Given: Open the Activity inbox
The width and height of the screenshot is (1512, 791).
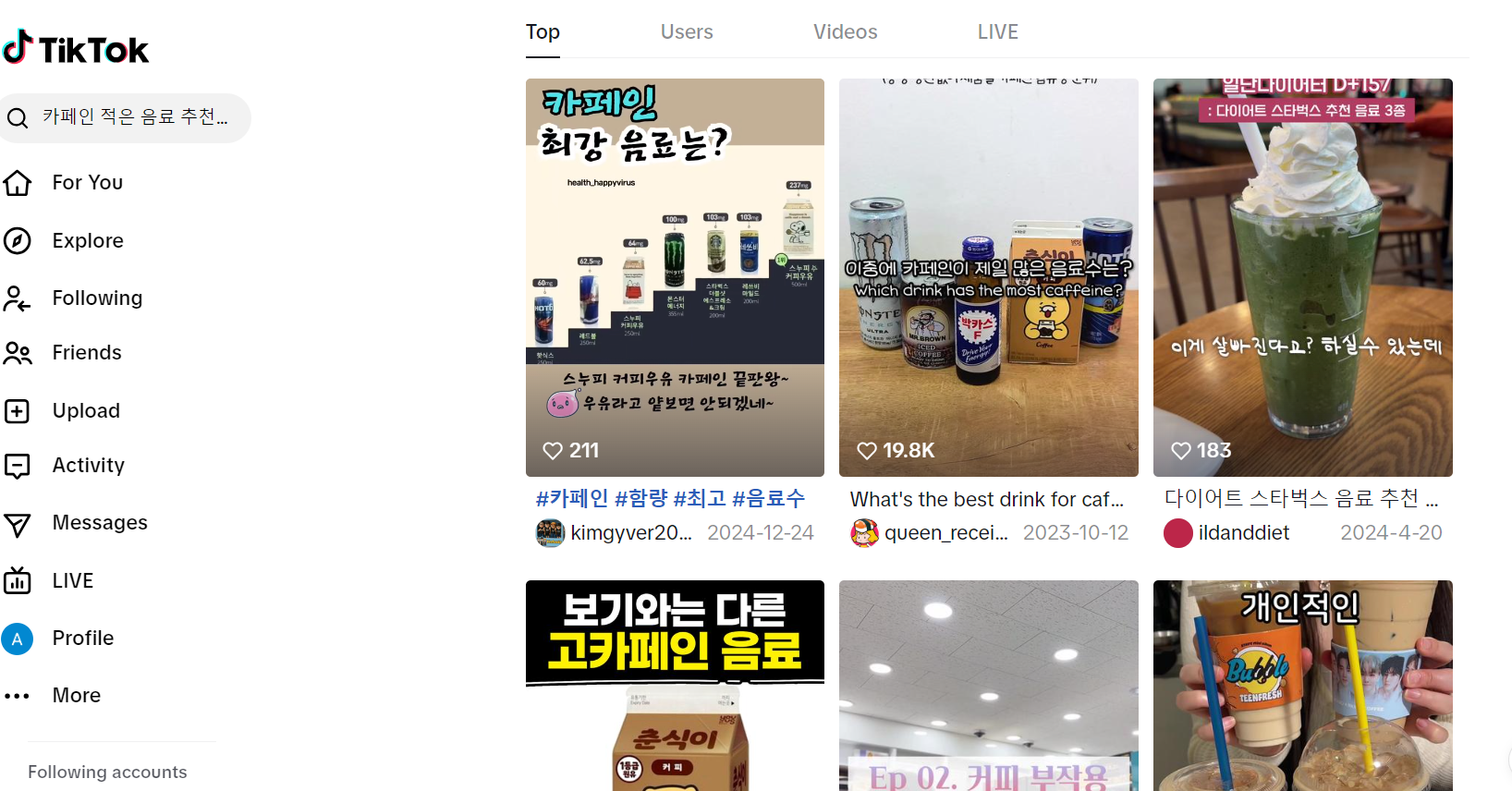Looking at the screenshot, I should tap(88, 466).
